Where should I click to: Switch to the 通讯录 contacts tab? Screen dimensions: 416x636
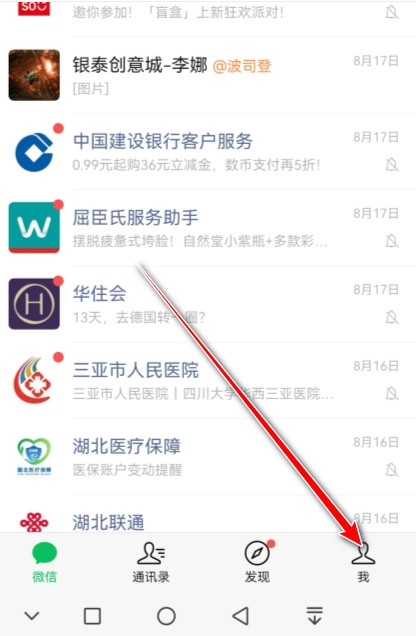click(151, 562)
